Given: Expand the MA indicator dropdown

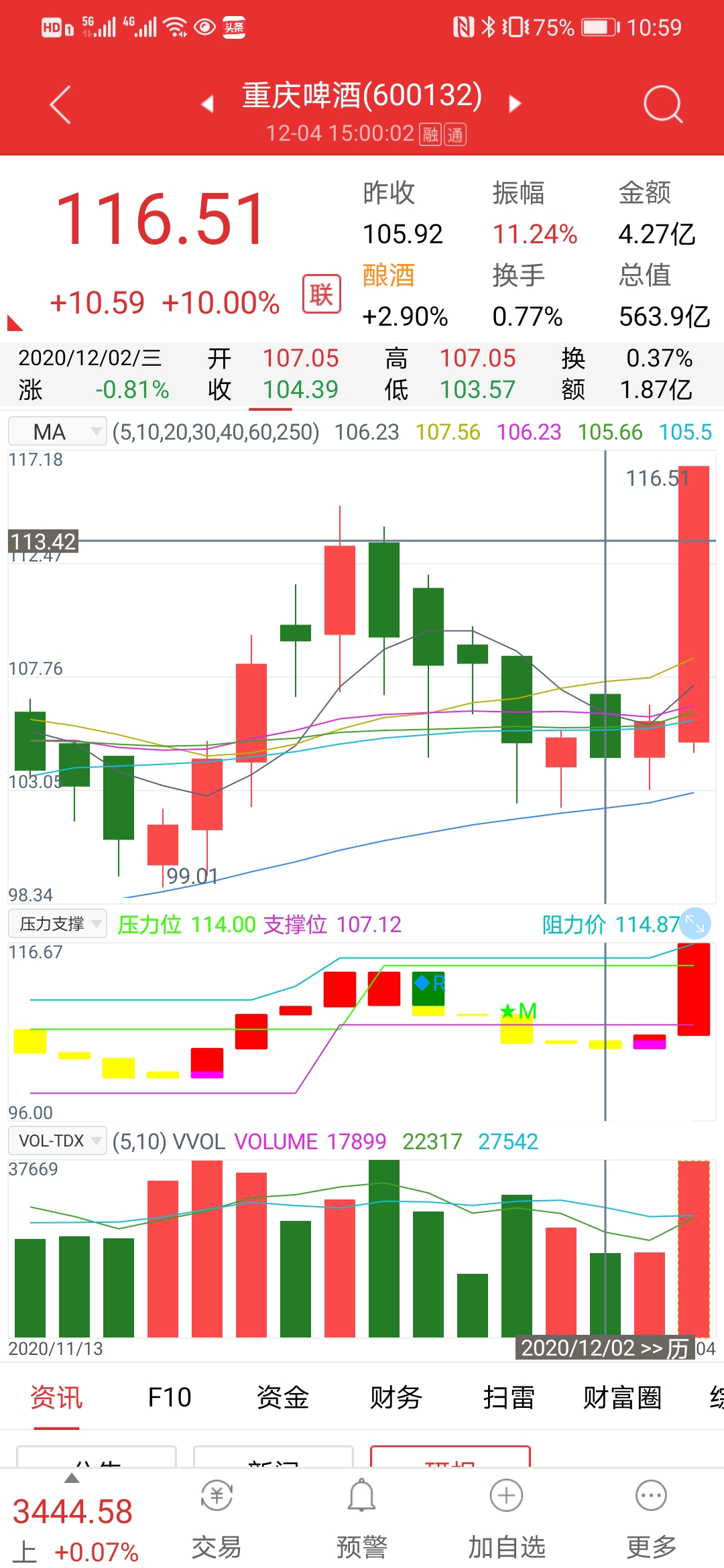Looking at the screenshot, I should click(58, 432).
